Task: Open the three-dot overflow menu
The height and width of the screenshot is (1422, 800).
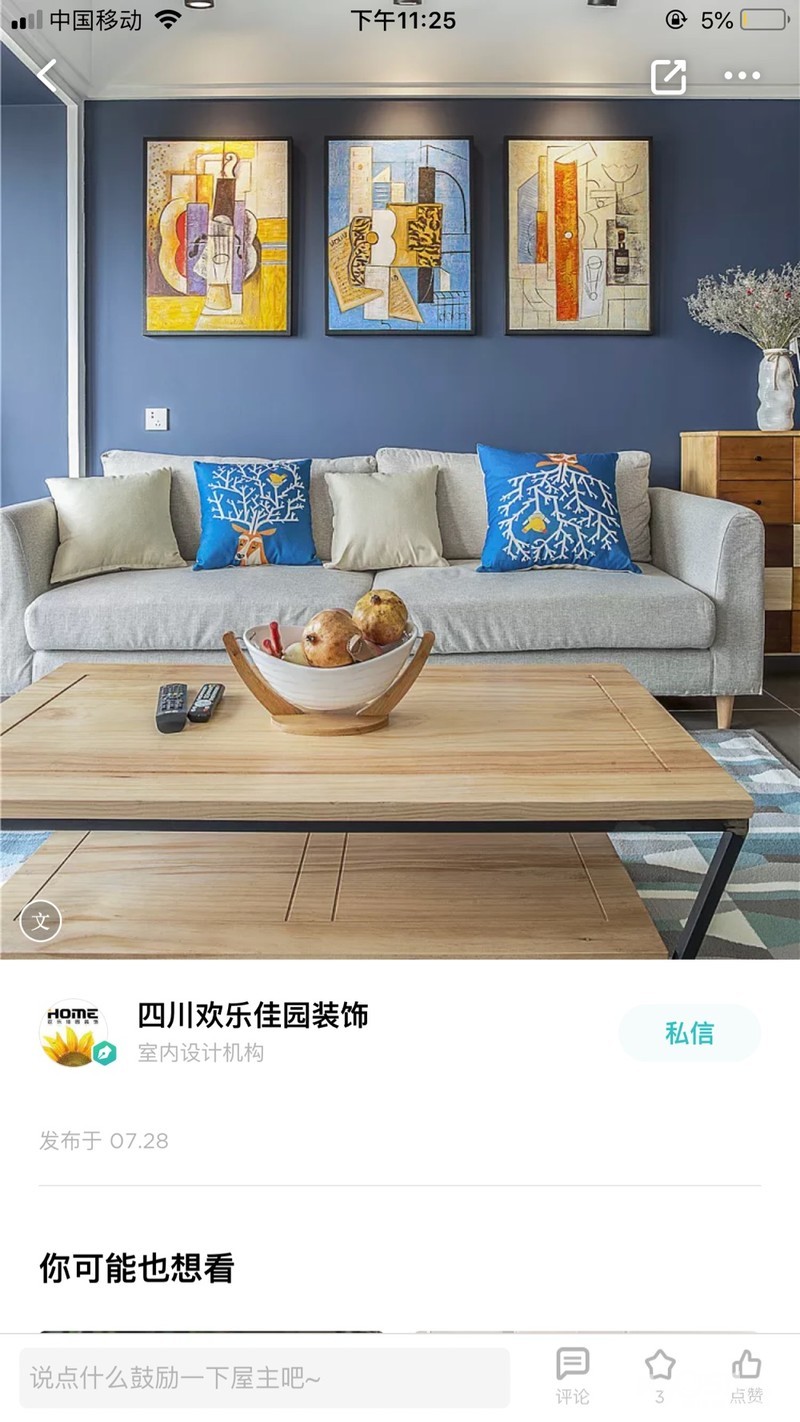Action: pos(742,76)
